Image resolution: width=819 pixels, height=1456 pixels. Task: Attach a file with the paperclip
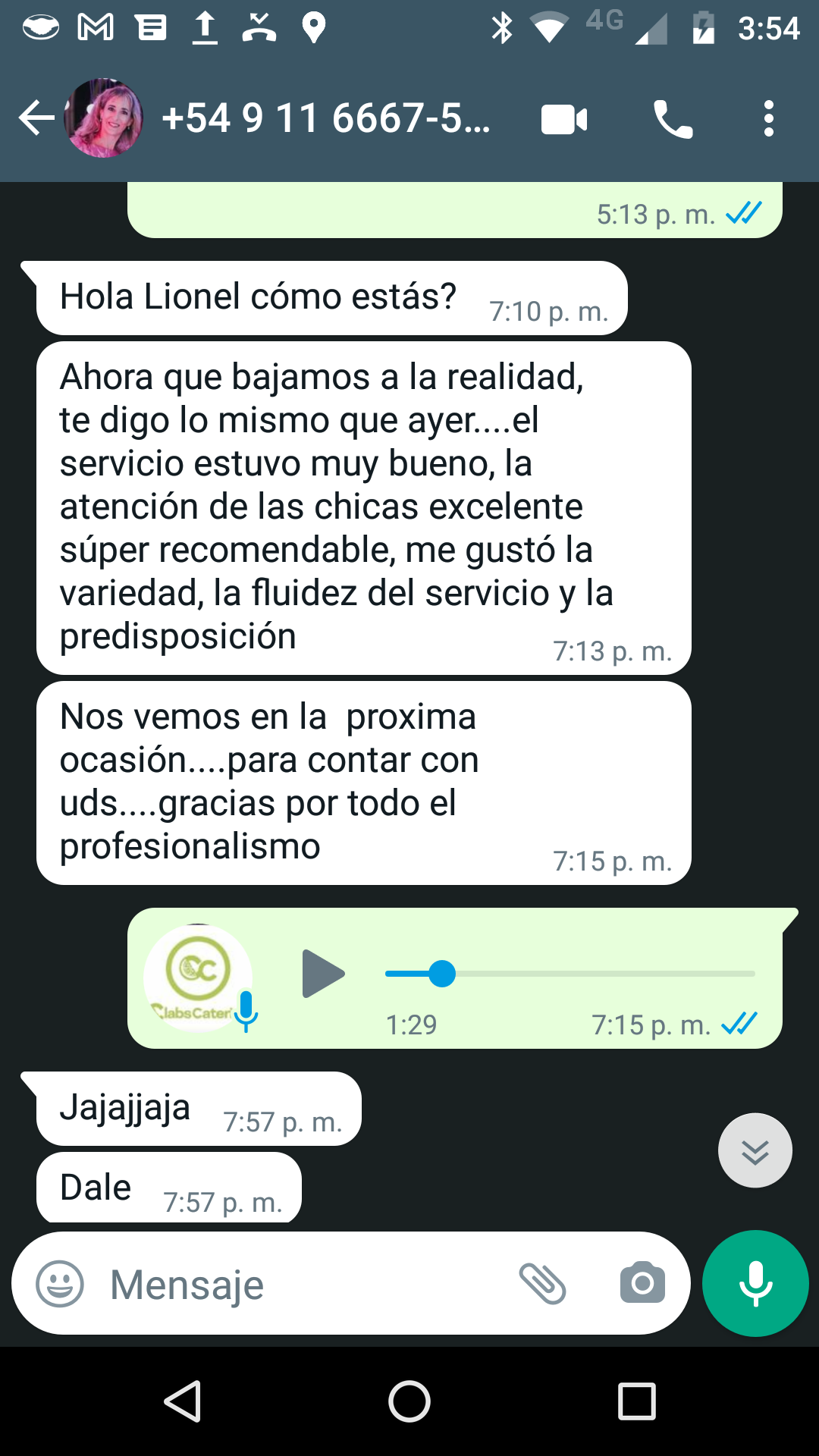coord(542,1284)
